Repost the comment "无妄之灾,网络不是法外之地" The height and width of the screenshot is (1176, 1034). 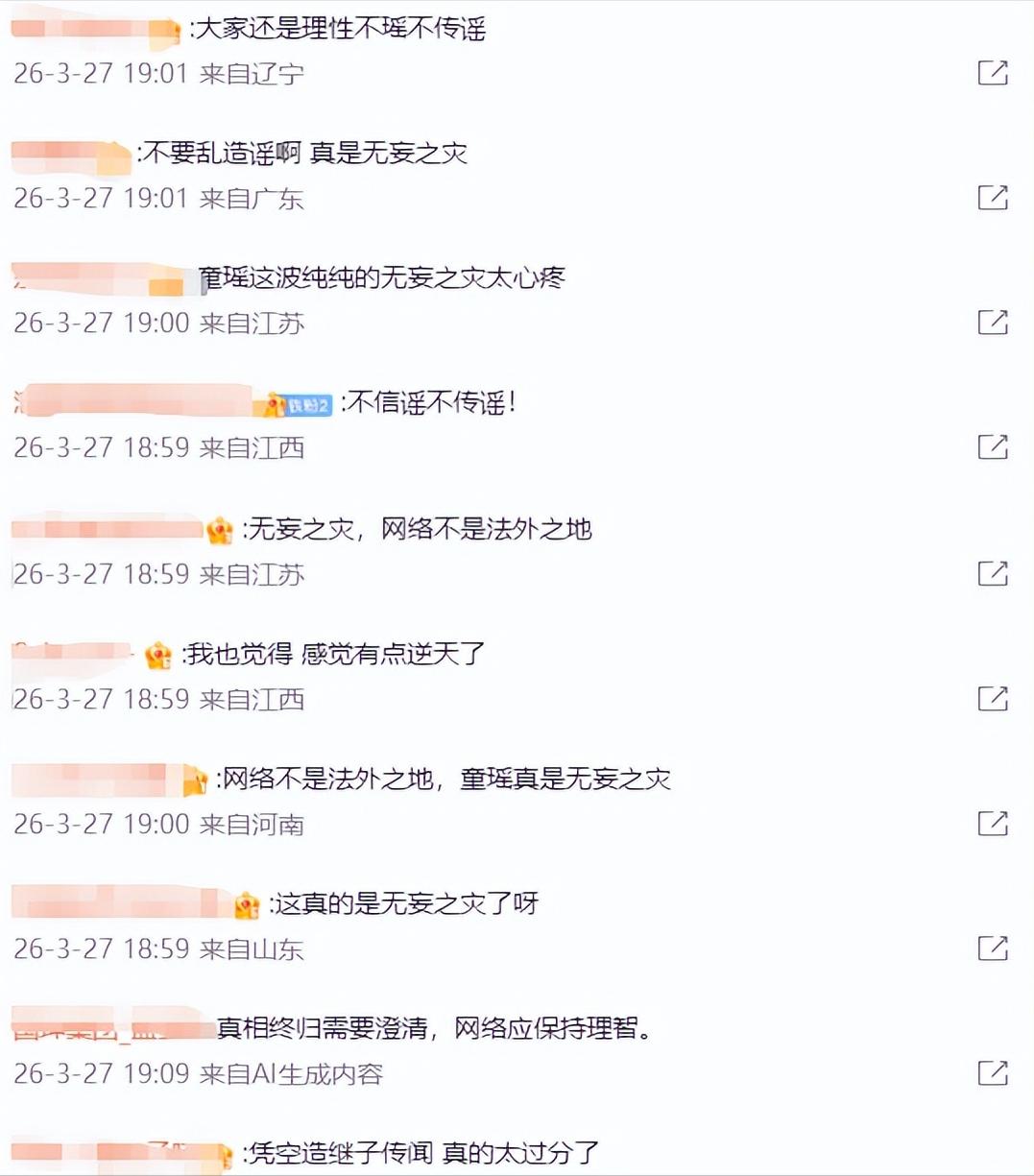tap(993, 574)
